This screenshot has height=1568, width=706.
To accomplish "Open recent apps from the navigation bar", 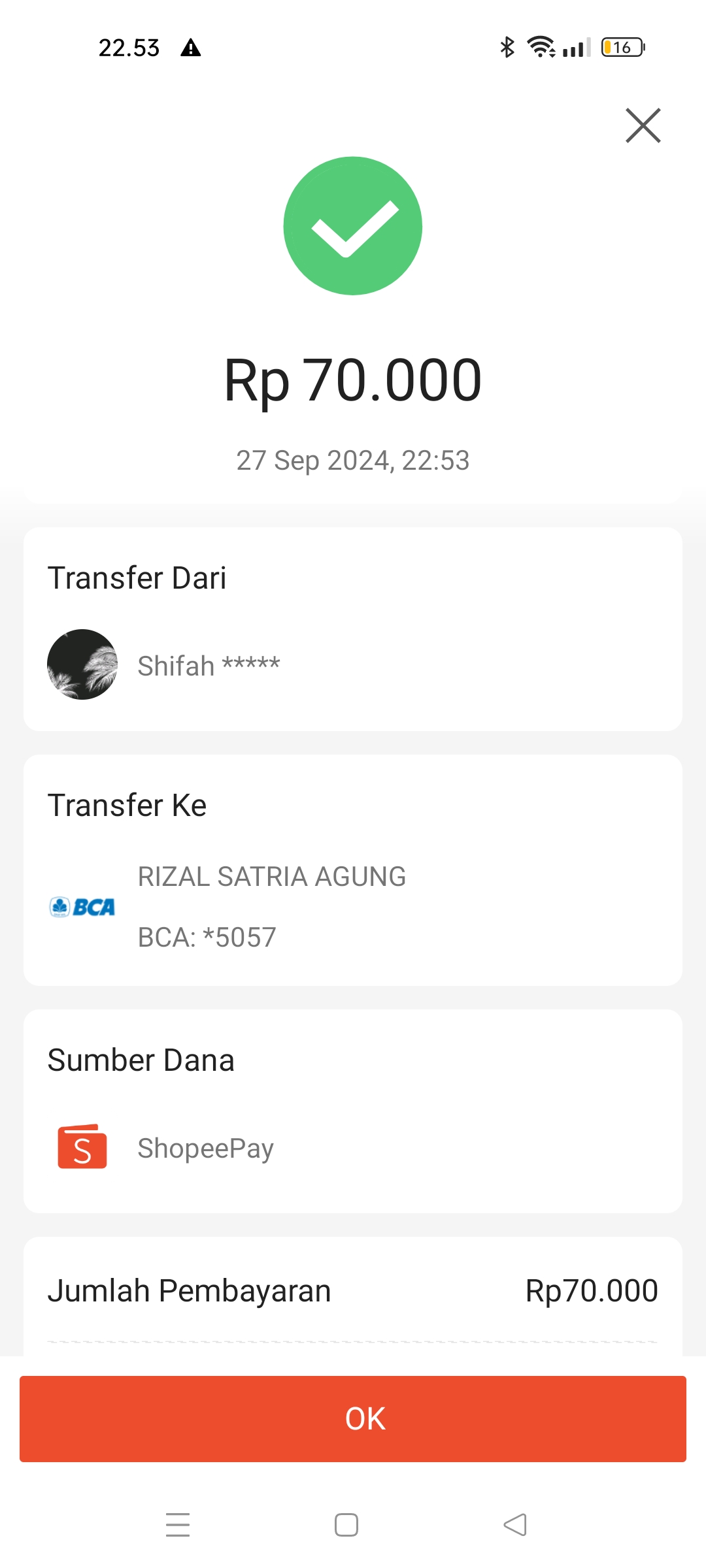I will click(x=178, y=1525).
